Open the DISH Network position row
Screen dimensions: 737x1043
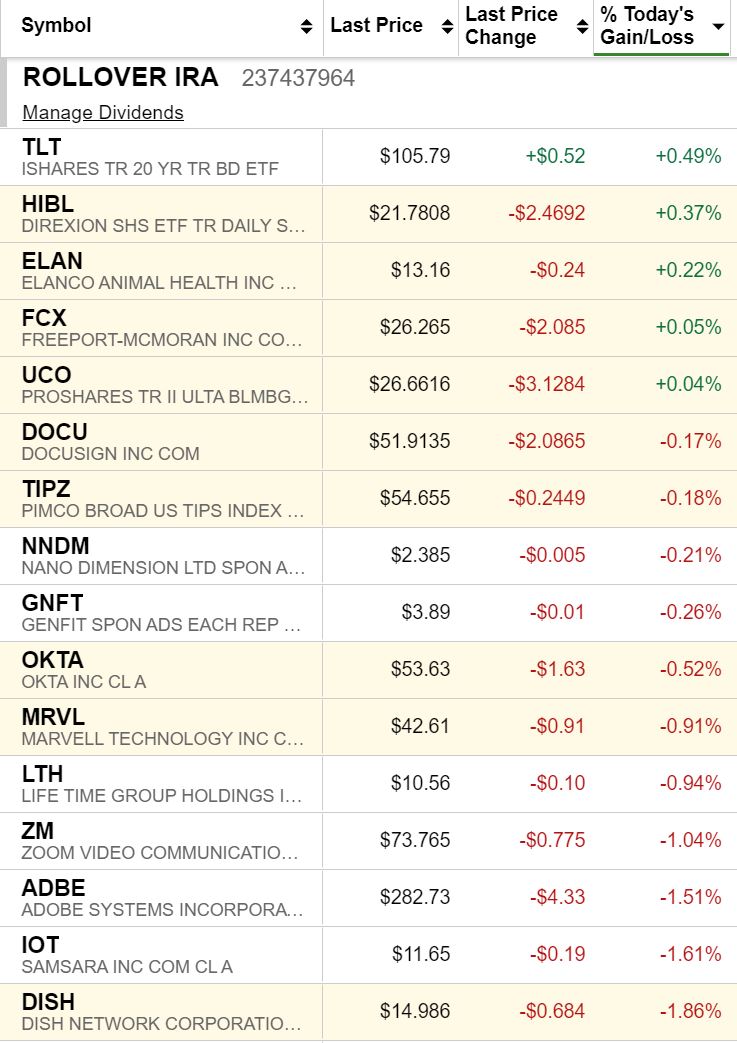click(48, 1002)
